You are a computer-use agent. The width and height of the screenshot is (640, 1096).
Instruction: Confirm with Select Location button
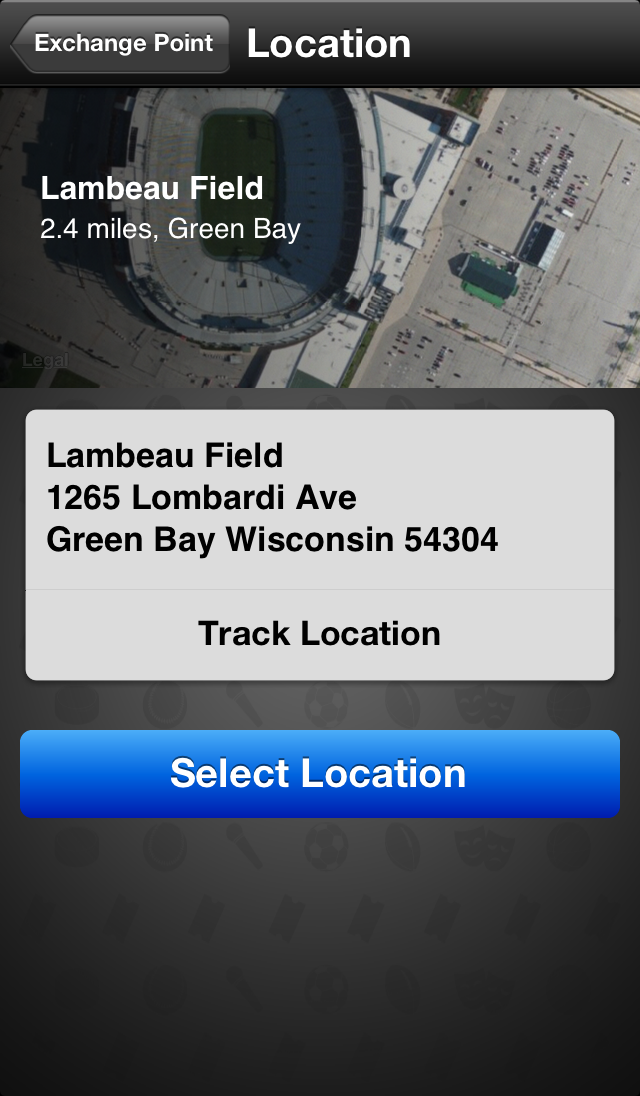pos(319,774)
